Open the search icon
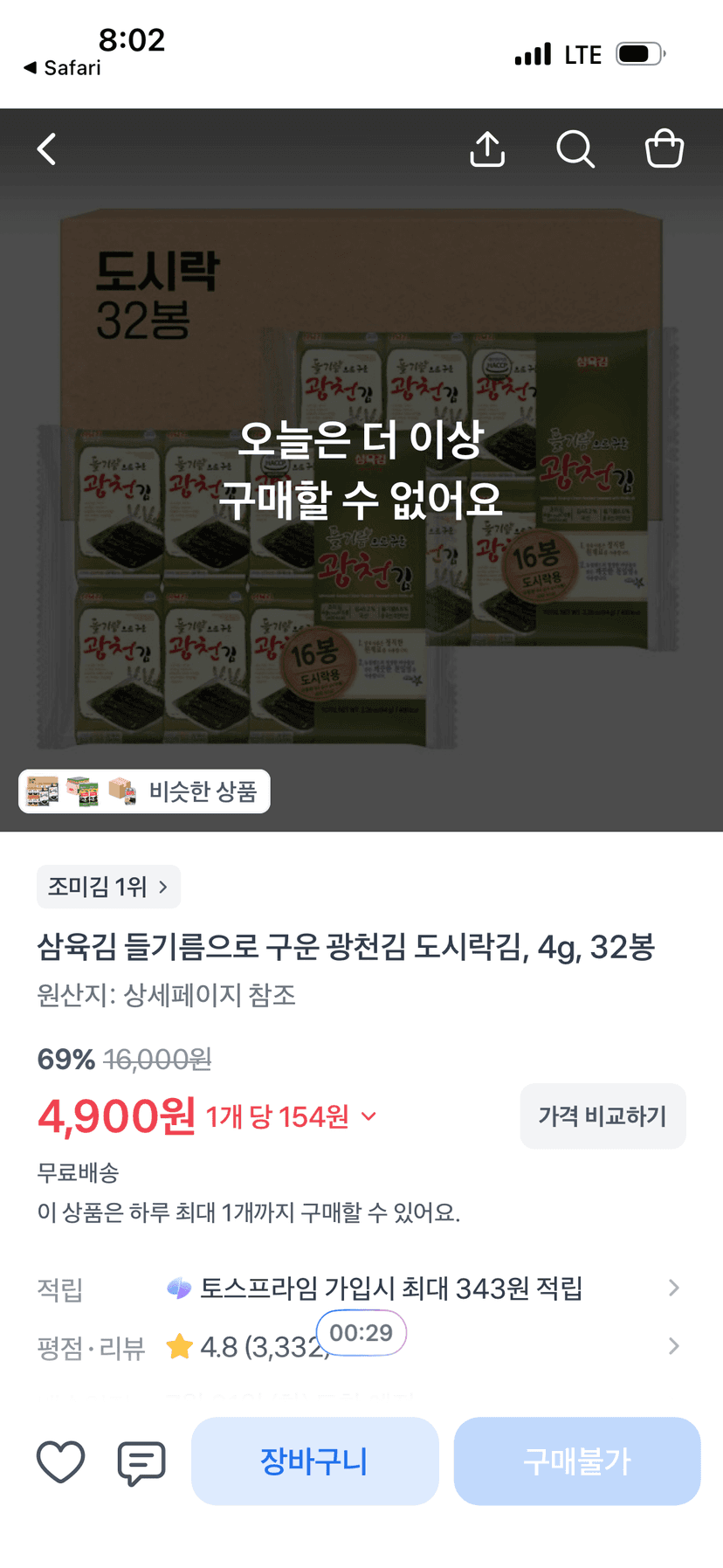723x1568 pixels. coord(575,149)
